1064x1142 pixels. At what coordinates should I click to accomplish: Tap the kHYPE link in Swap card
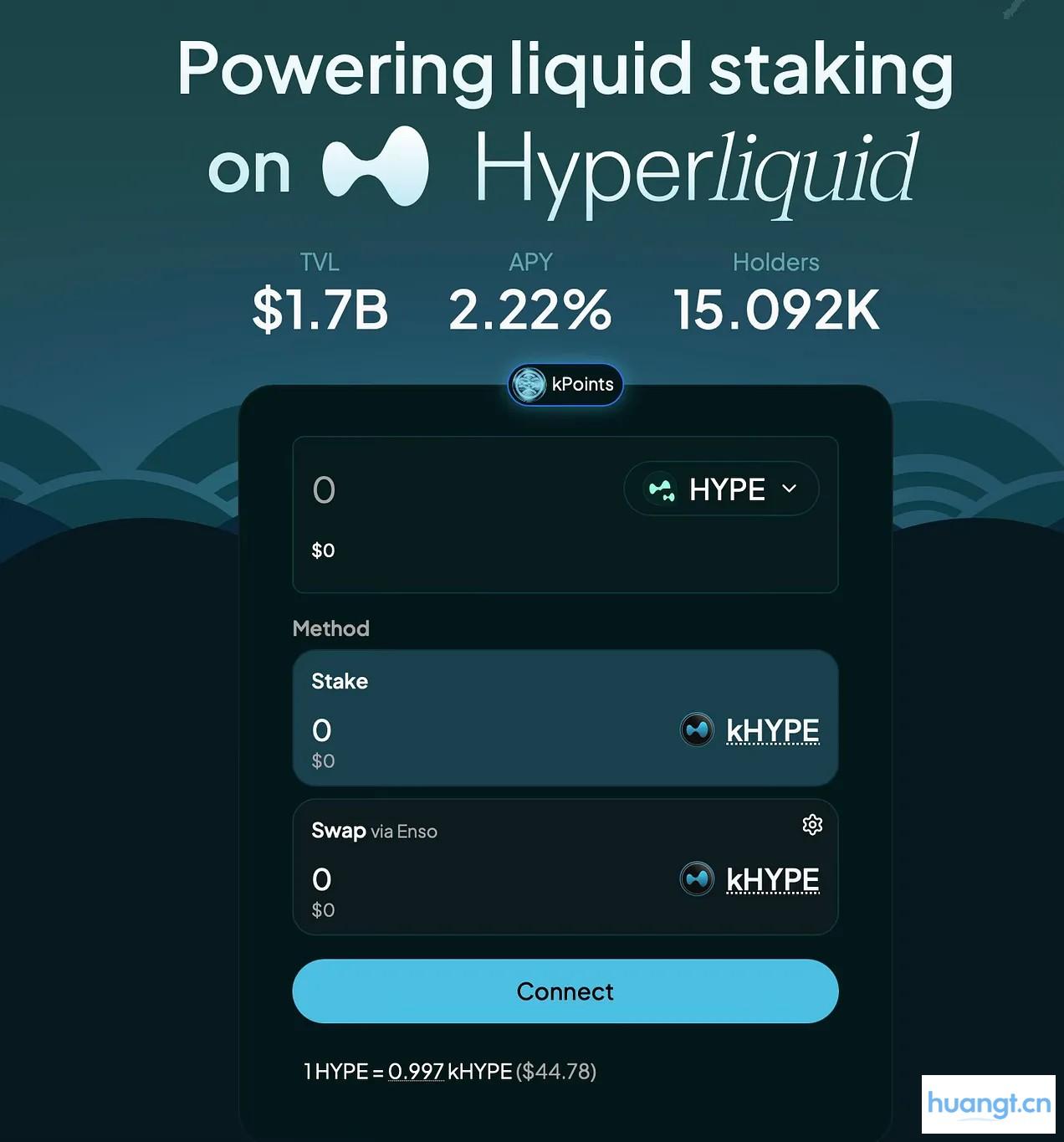pyautogui.click(x=771, y=879)
